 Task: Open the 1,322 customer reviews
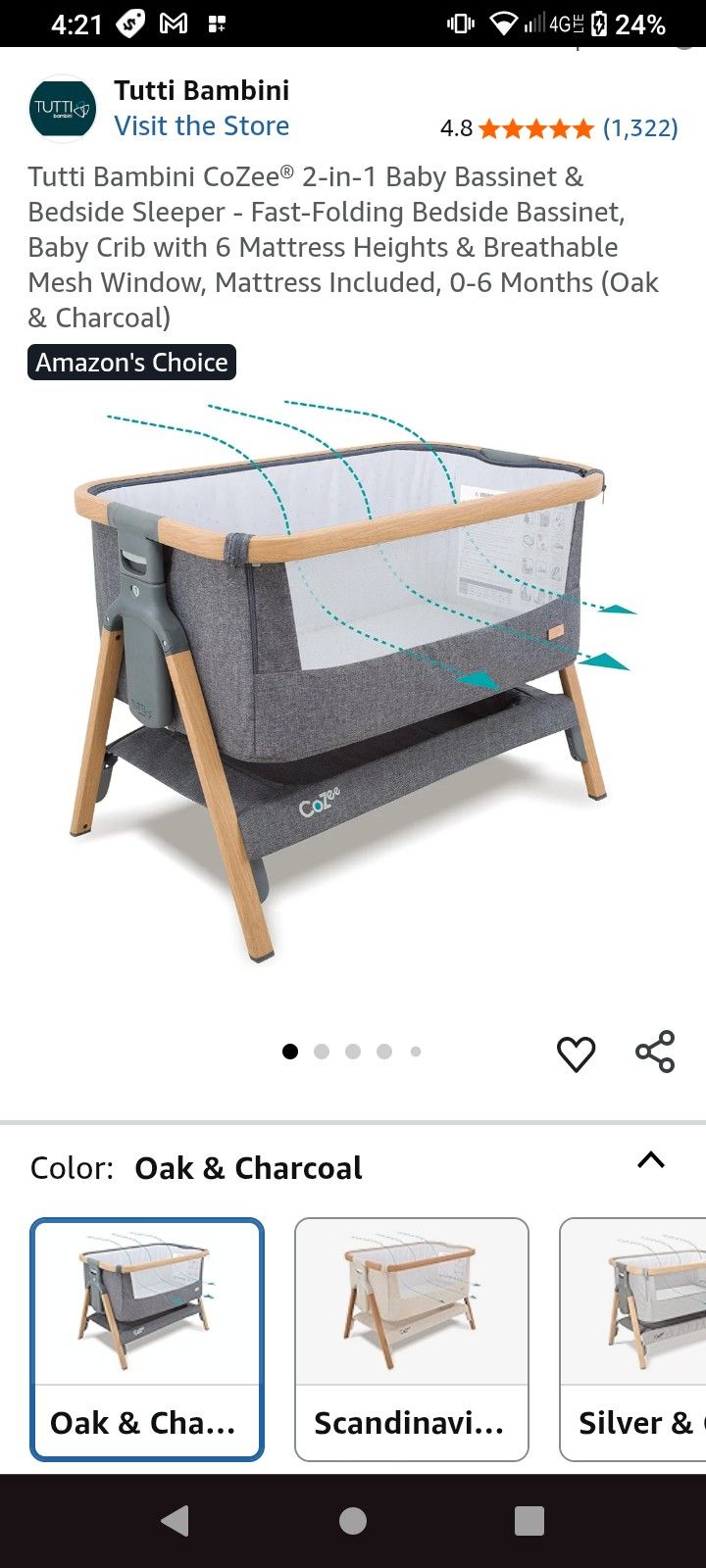(638, 127)
